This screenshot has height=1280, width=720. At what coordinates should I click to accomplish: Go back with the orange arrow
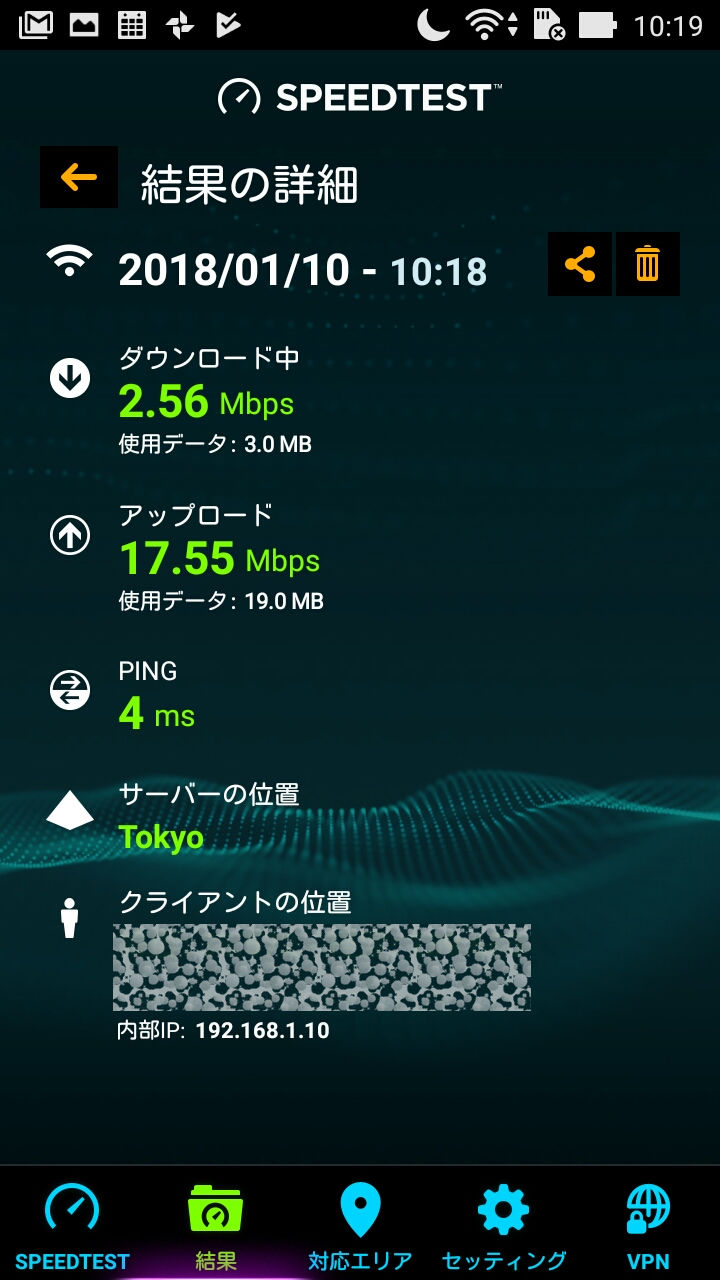[79, 177]
